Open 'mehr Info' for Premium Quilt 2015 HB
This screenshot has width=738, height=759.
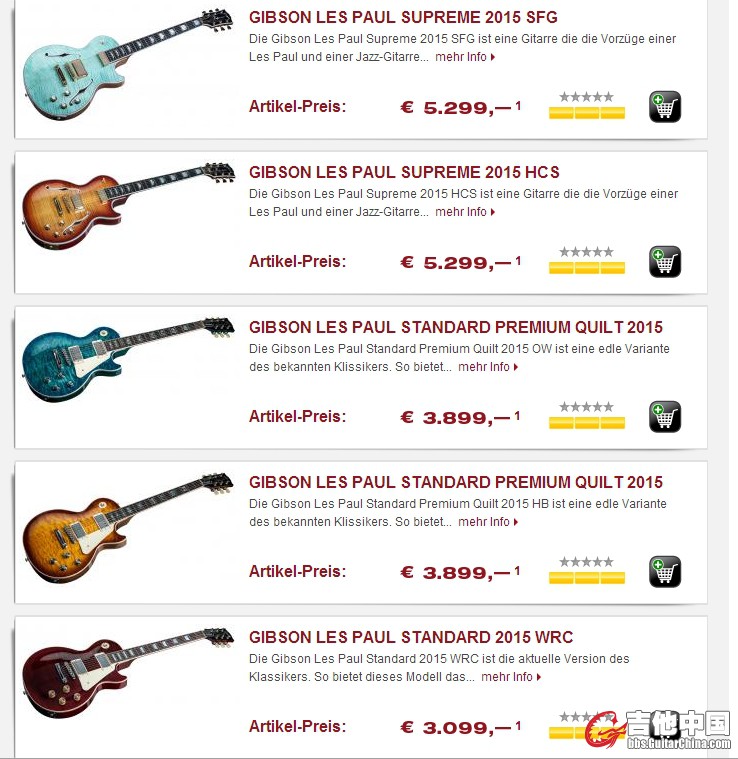pyautogui.click(x=488, y=522)
